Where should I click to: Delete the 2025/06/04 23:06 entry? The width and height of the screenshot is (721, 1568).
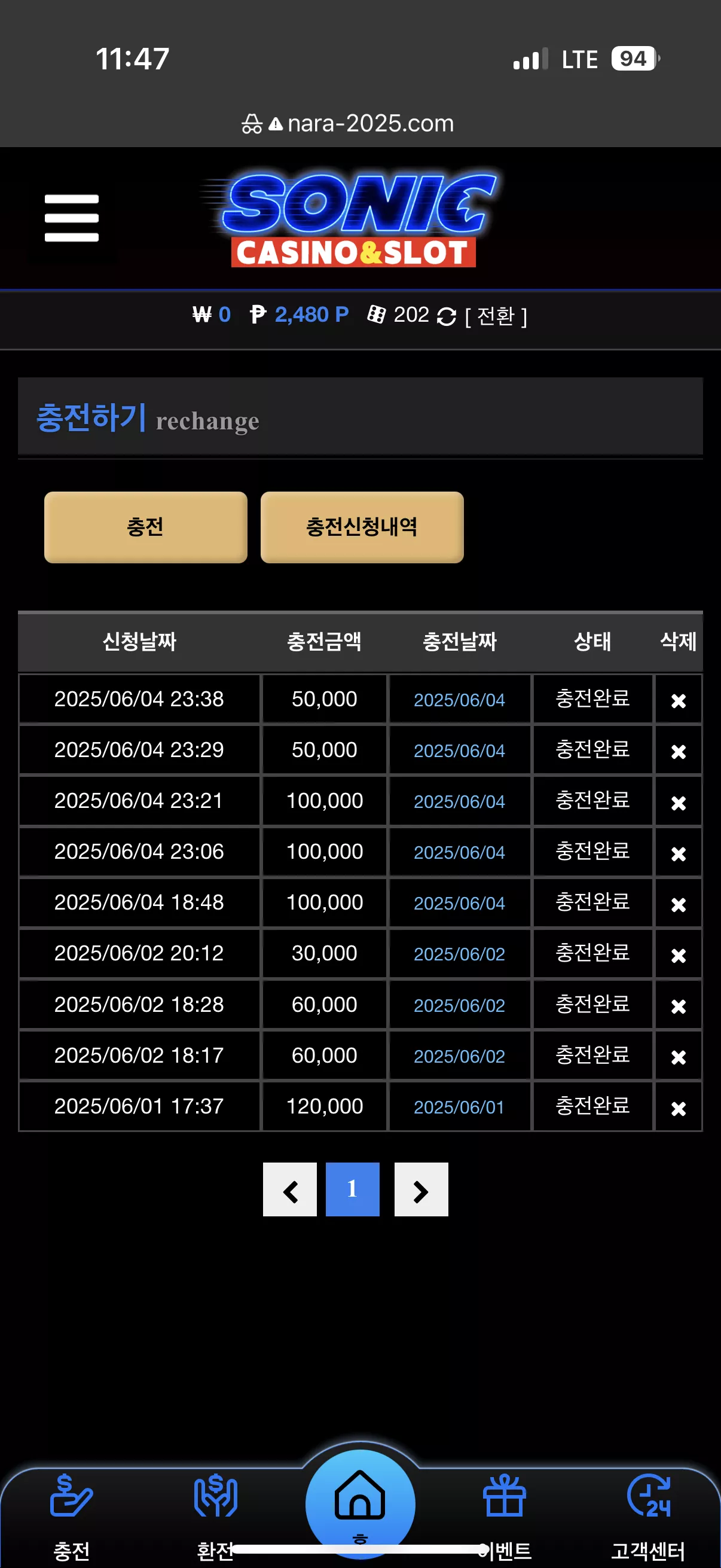click(x=679, y=854)
